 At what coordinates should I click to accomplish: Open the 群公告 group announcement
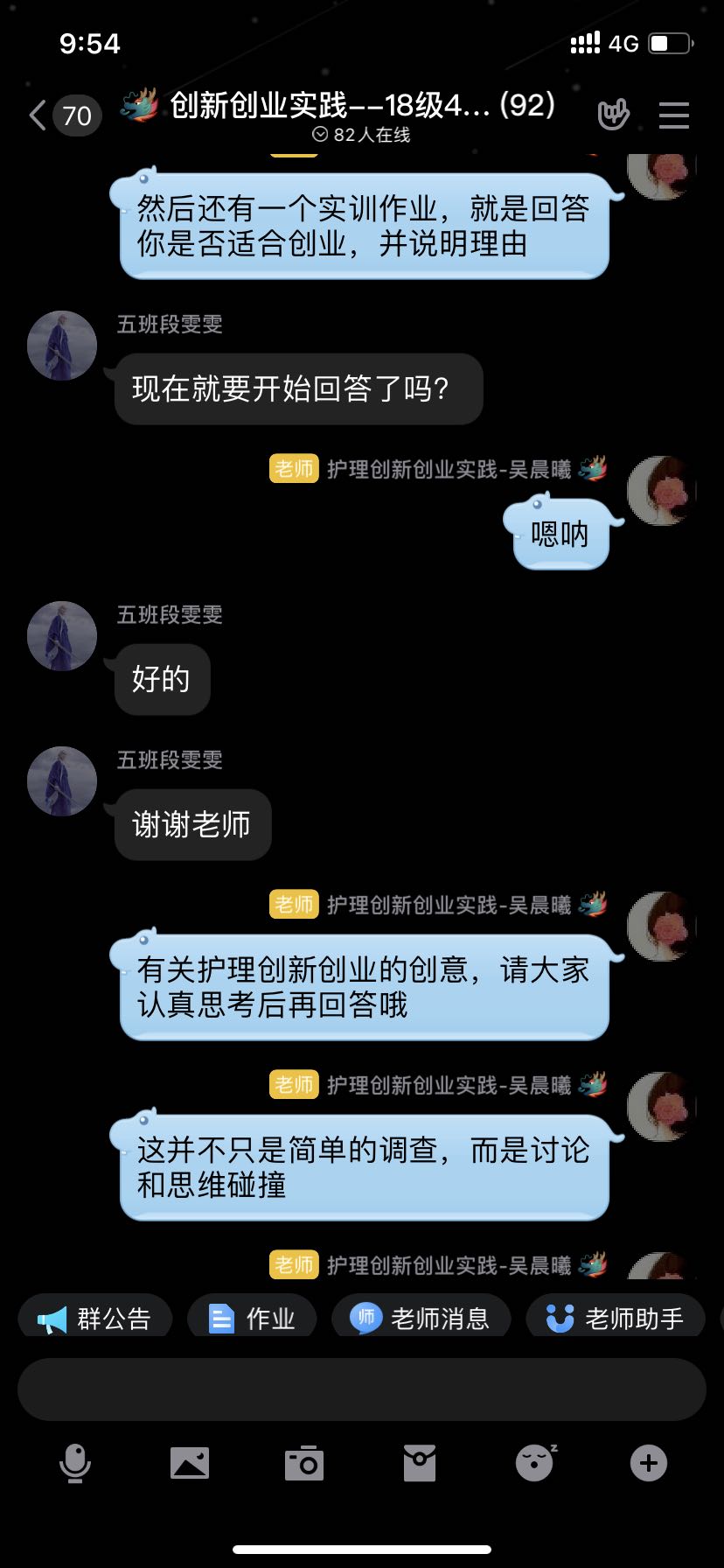[94, 1316]
